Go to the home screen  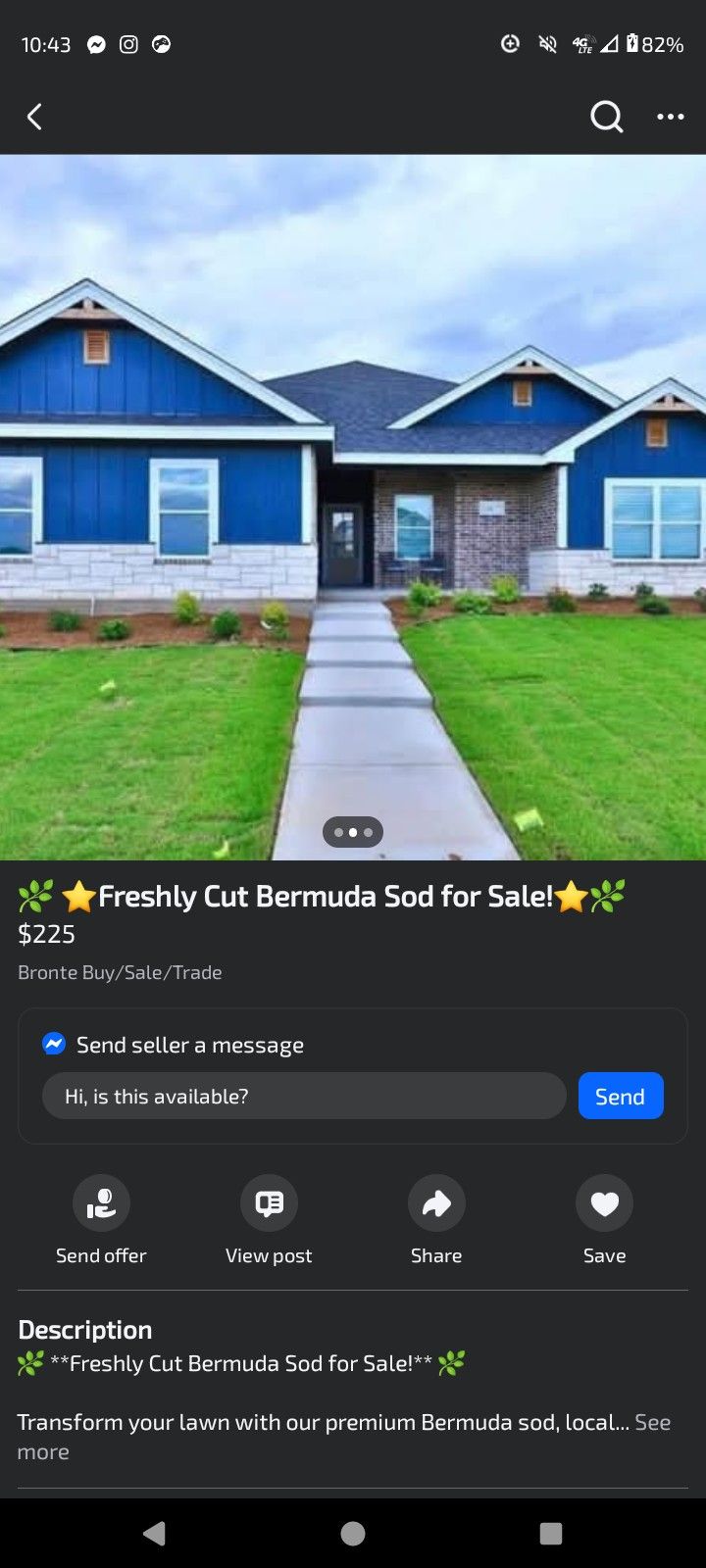tap(353, 1534)
